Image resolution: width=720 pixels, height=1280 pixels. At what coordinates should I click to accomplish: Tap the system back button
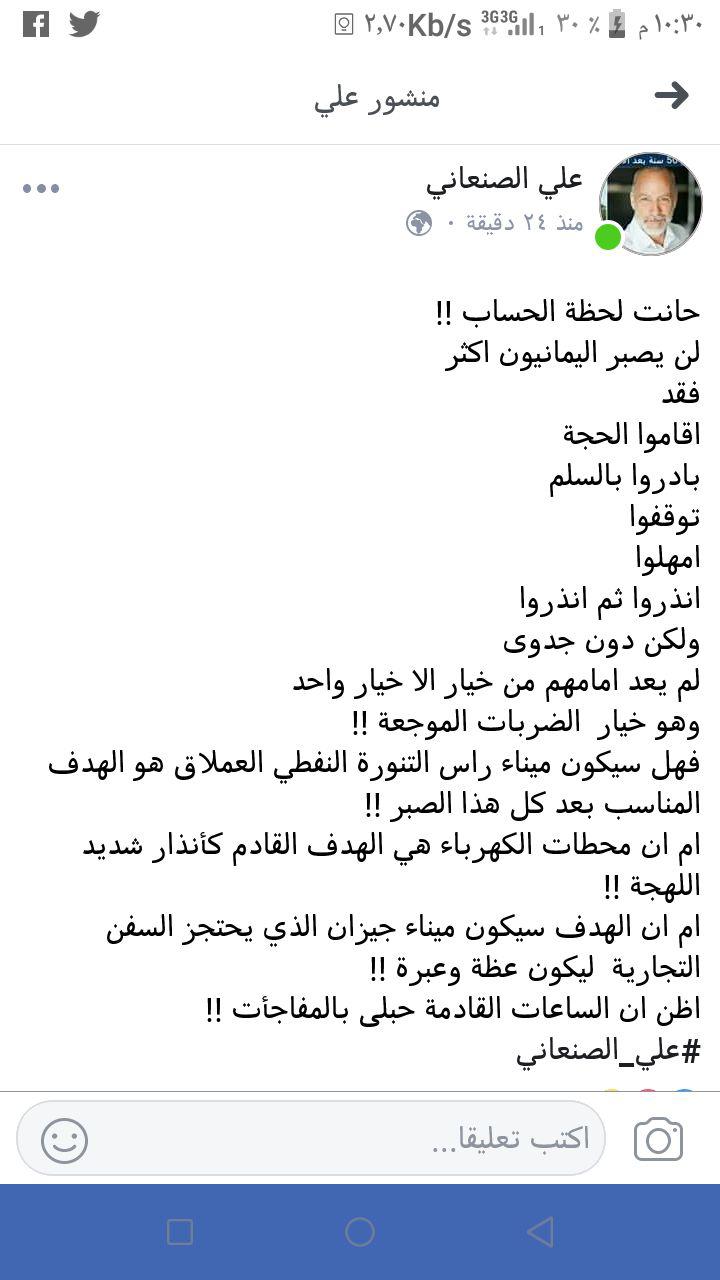540,1232
